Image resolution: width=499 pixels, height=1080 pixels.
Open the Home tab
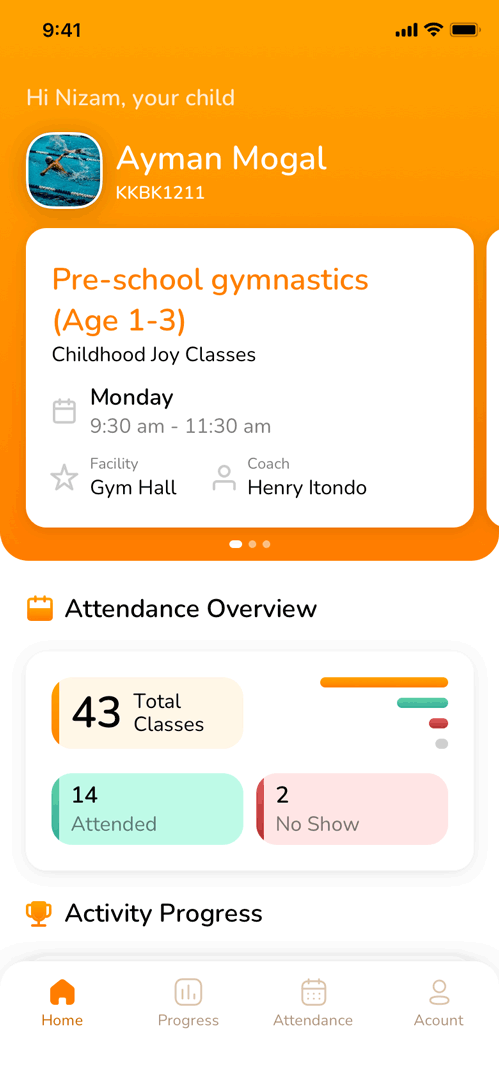(62, 1003)
